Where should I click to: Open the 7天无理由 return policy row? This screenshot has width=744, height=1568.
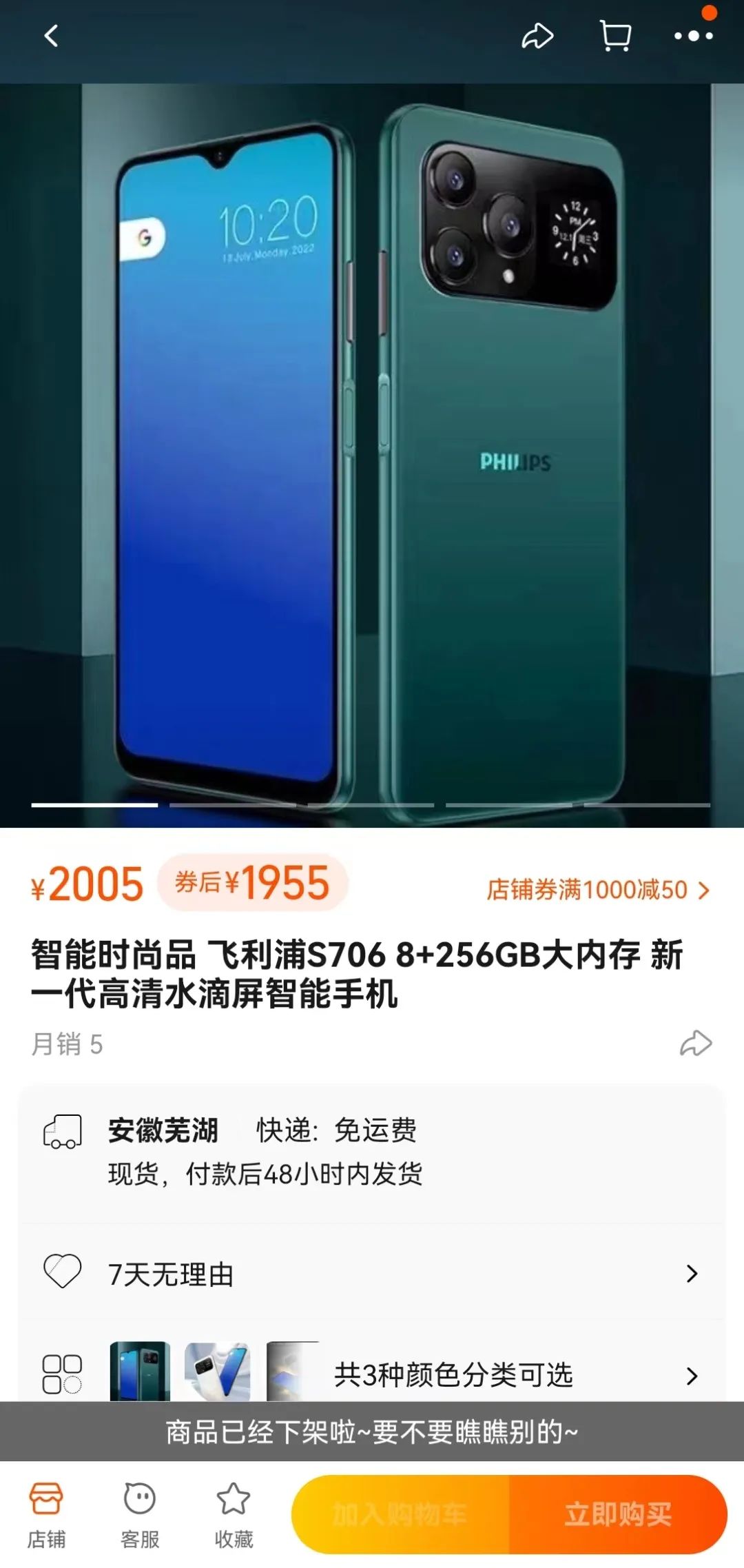(x=372, y=1274)
